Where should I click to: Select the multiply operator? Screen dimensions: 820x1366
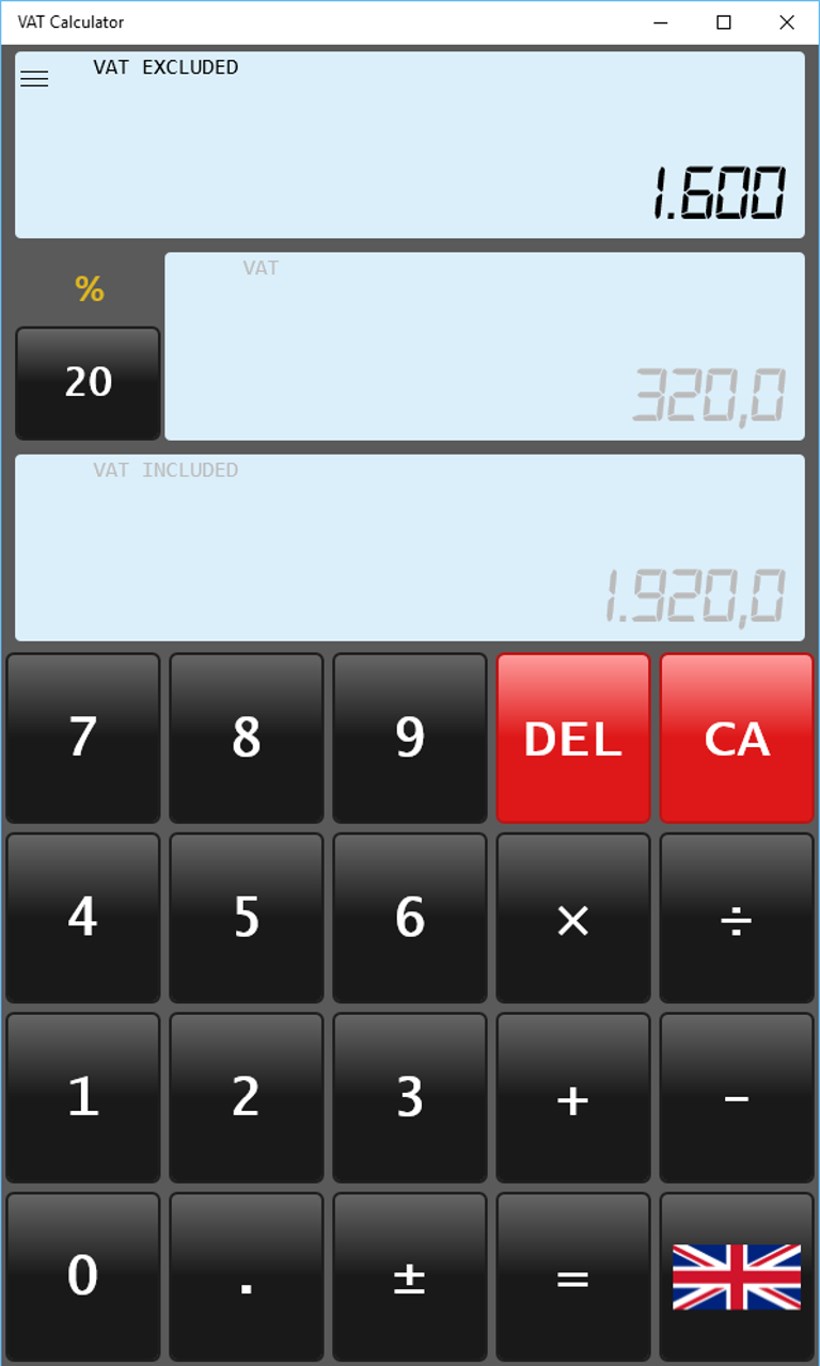click(x=573, y=918)
